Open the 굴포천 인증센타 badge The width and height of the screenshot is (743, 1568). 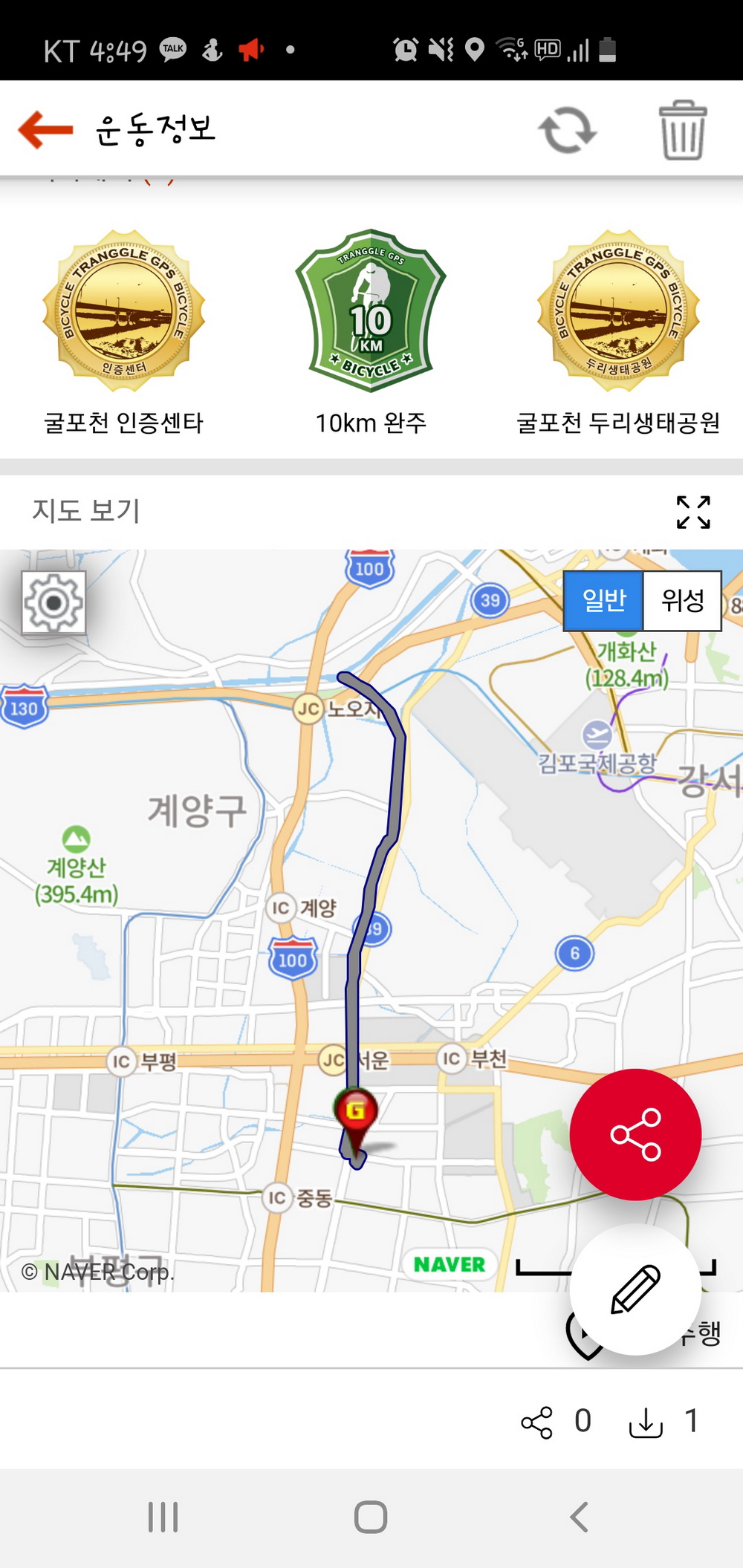(x=124, y=311)
